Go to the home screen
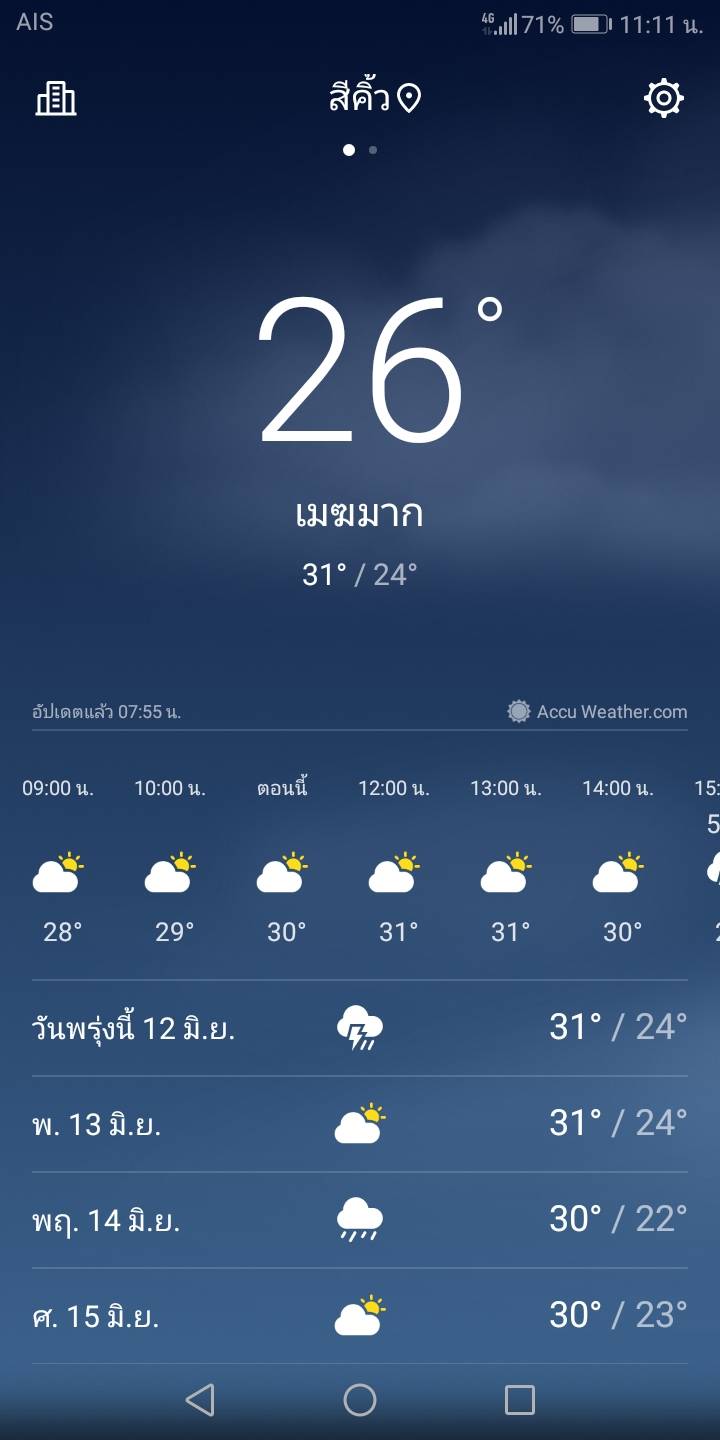Screen dimensions: 720x1440 click(x=360, y=1400)
